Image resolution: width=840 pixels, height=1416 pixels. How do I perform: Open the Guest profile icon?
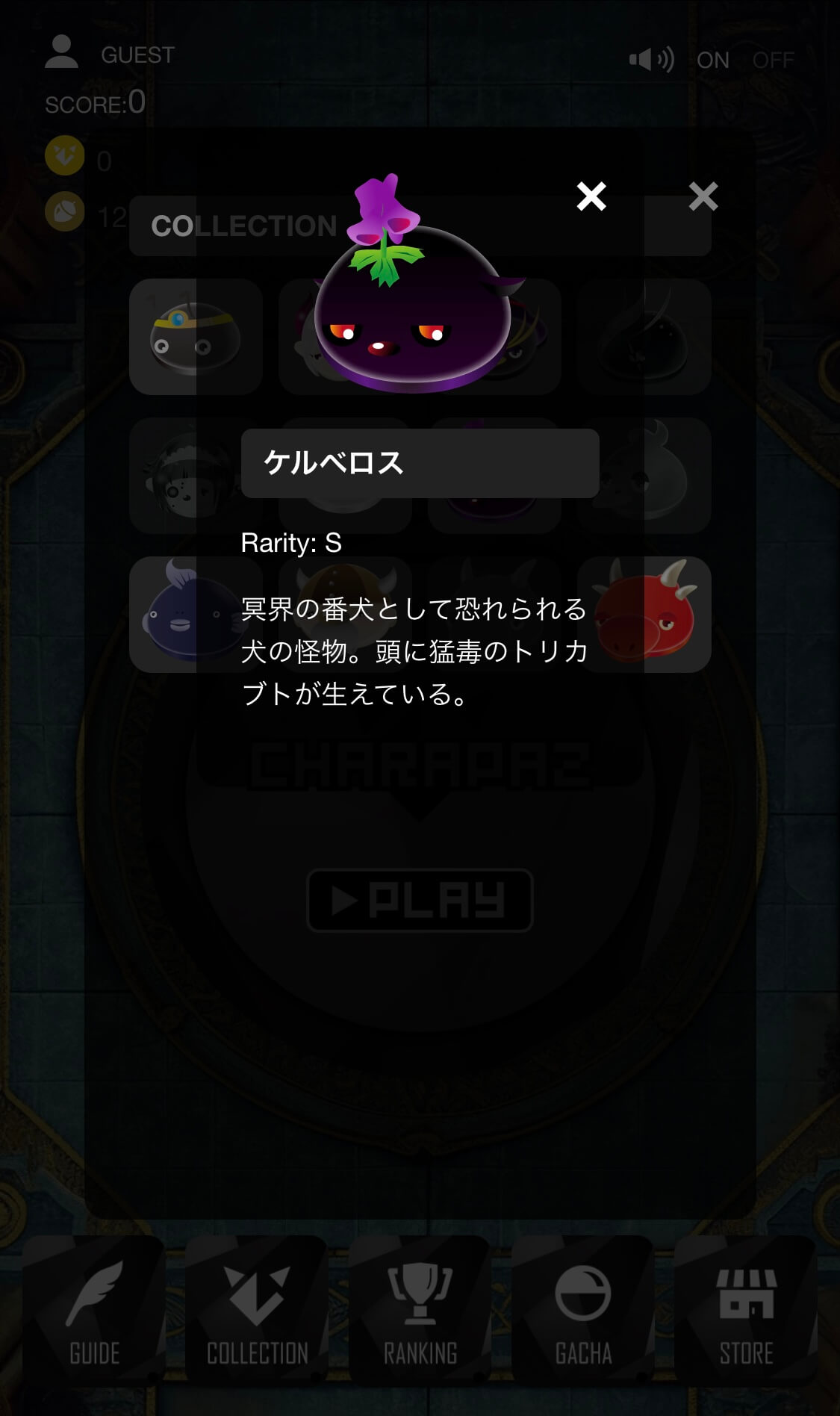(61, 53)
